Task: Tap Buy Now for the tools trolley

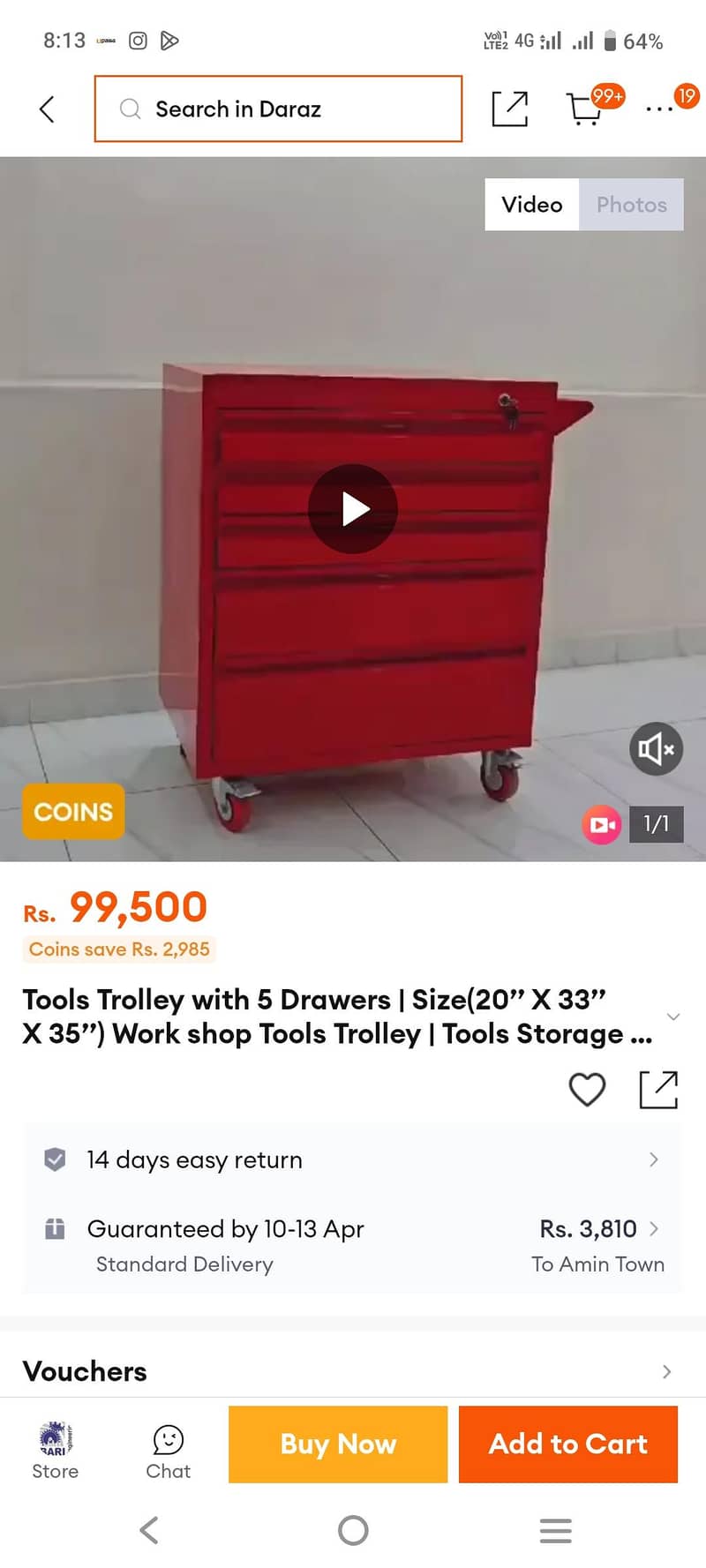Action: pyautogui.click(x=337, y=1444)
